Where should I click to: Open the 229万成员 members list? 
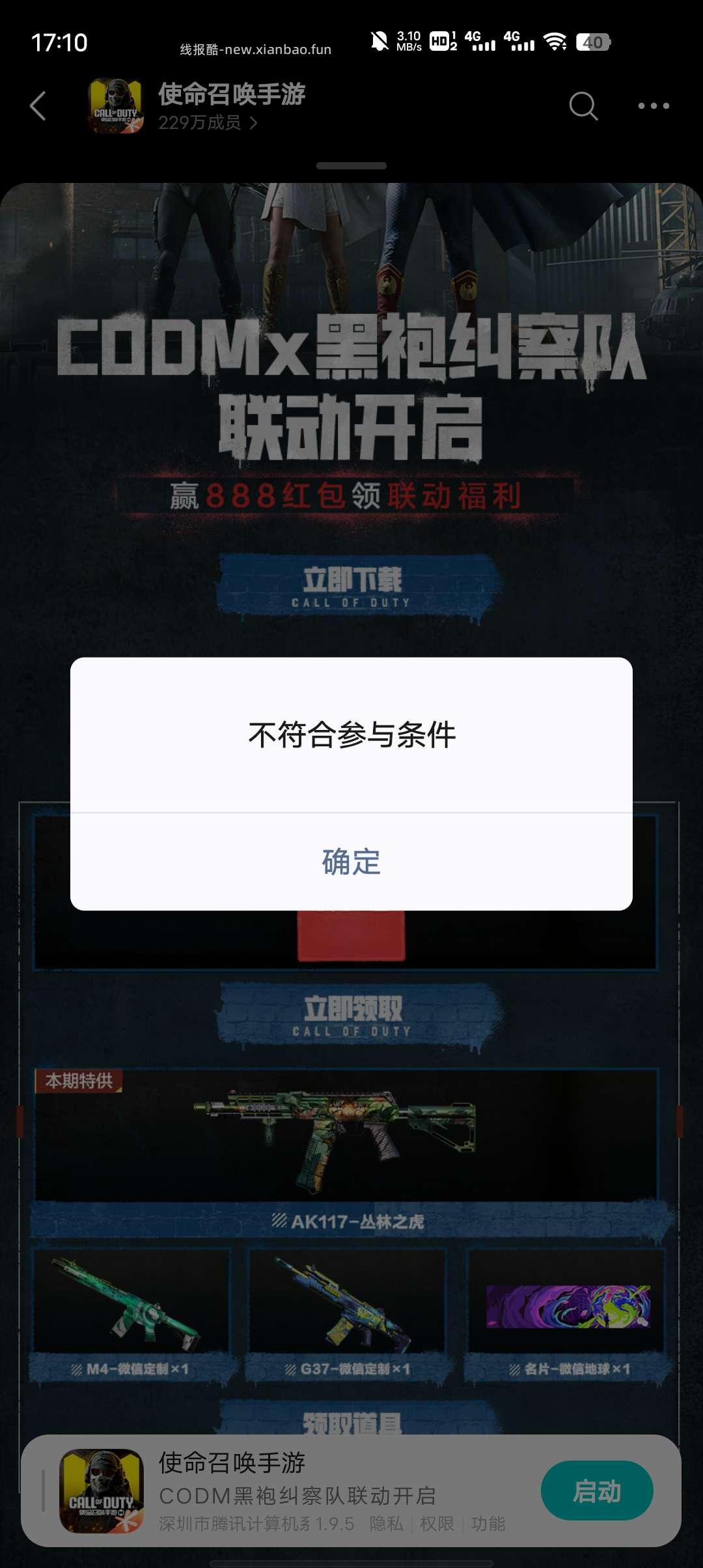pyautogui.click(x=208, y=122)
